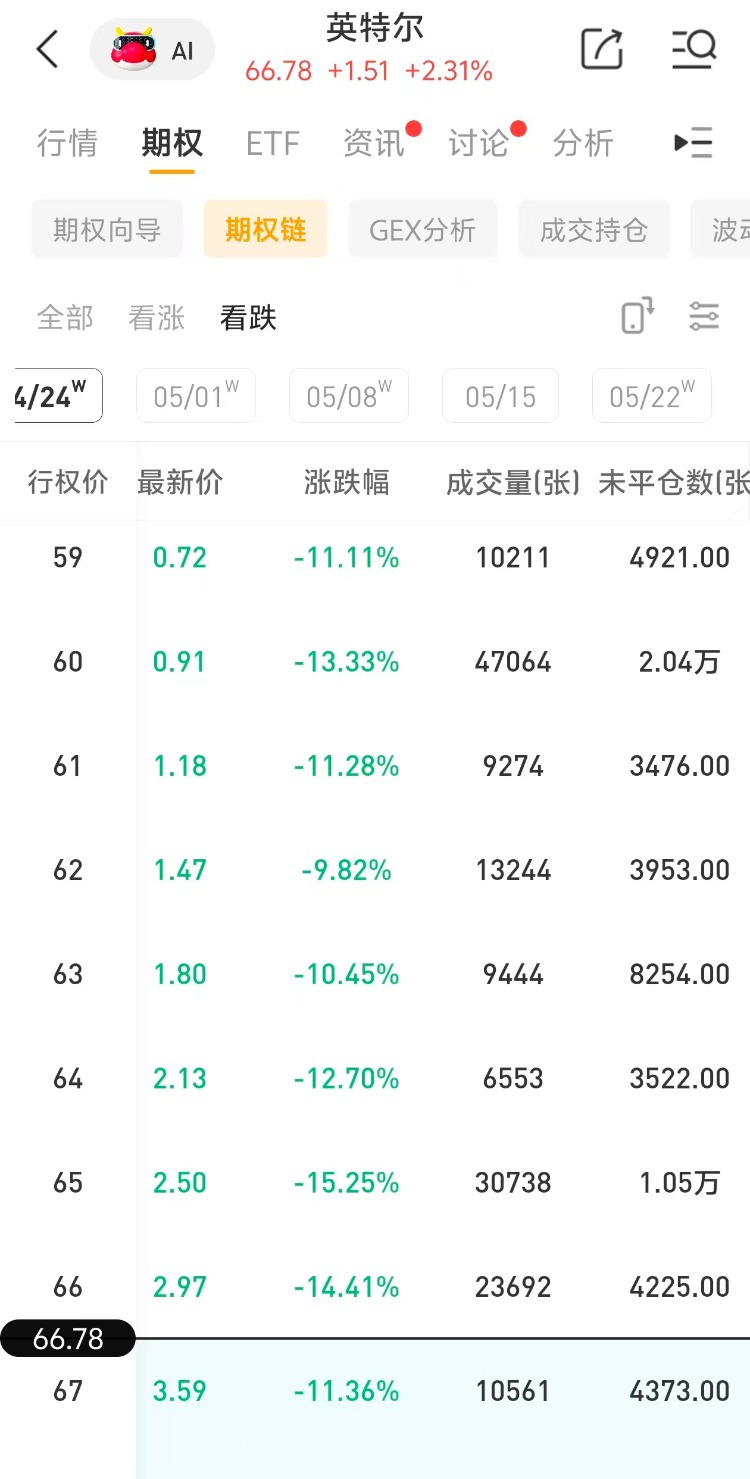
Task: Switch to the ETF tab
Action: point(272,143)
